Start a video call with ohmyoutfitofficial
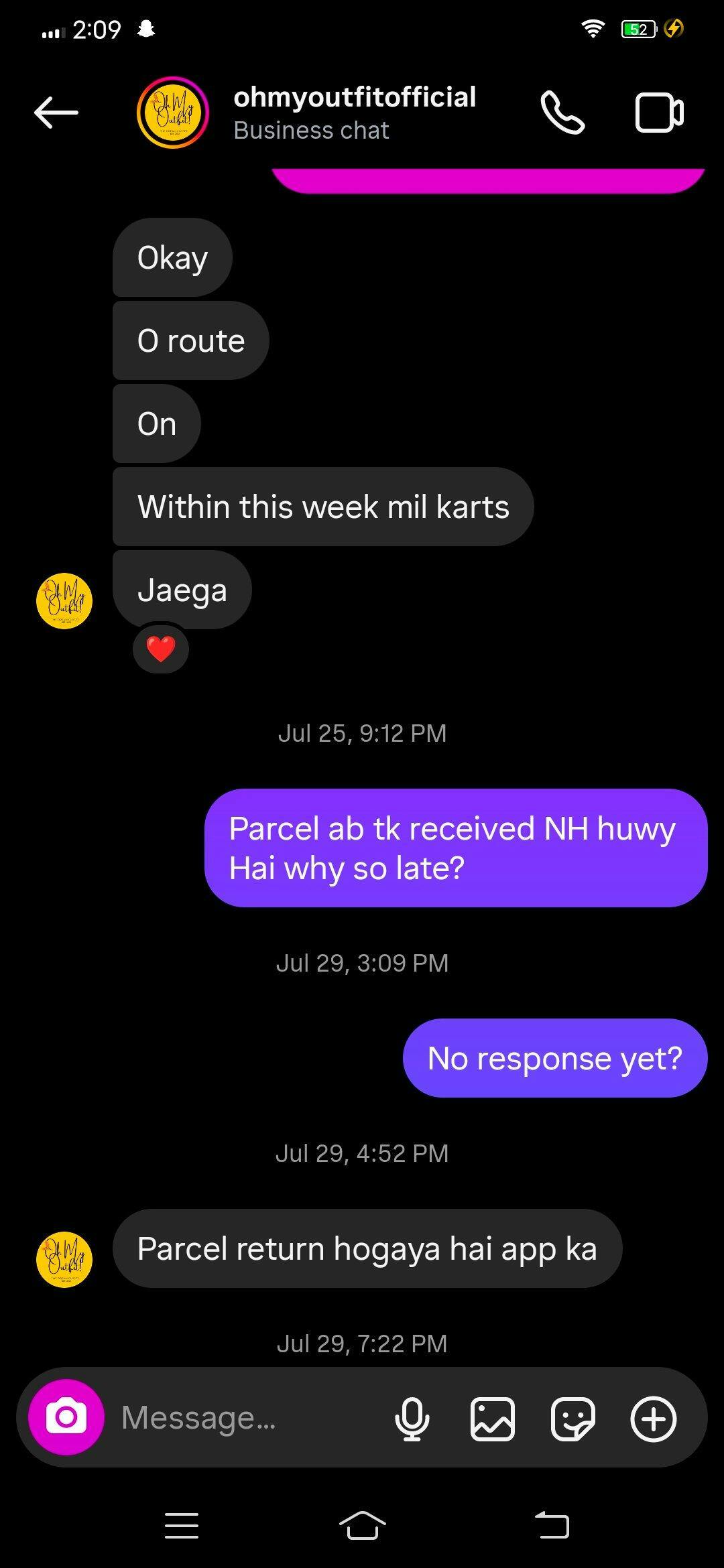Screen dimensions: 724x1568 [x=659, y=113]
